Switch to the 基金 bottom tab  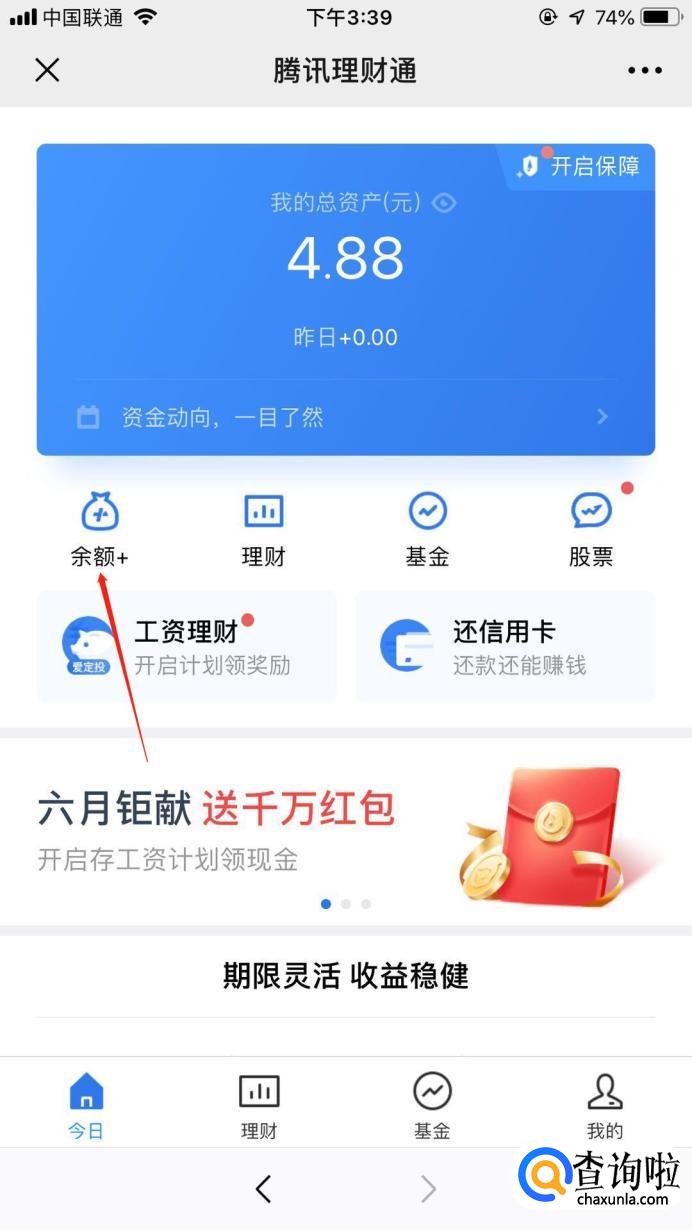(x=432, y=1106)
